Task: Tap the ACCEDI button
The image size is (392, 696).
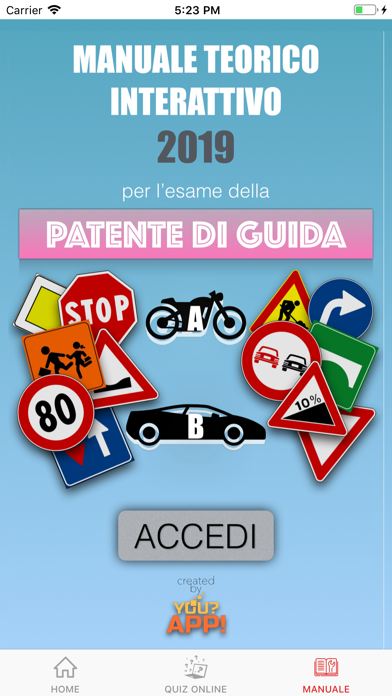Action: (196, 536)
